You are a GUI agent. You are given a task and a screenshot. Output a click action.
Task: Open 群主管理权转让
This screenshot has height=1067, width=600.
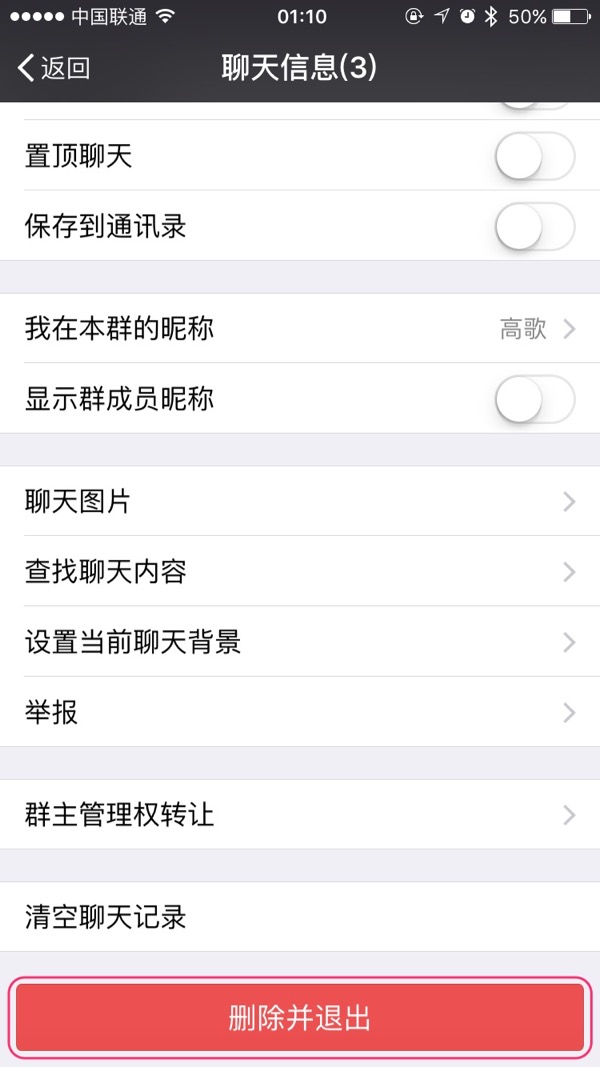[300, 815]
